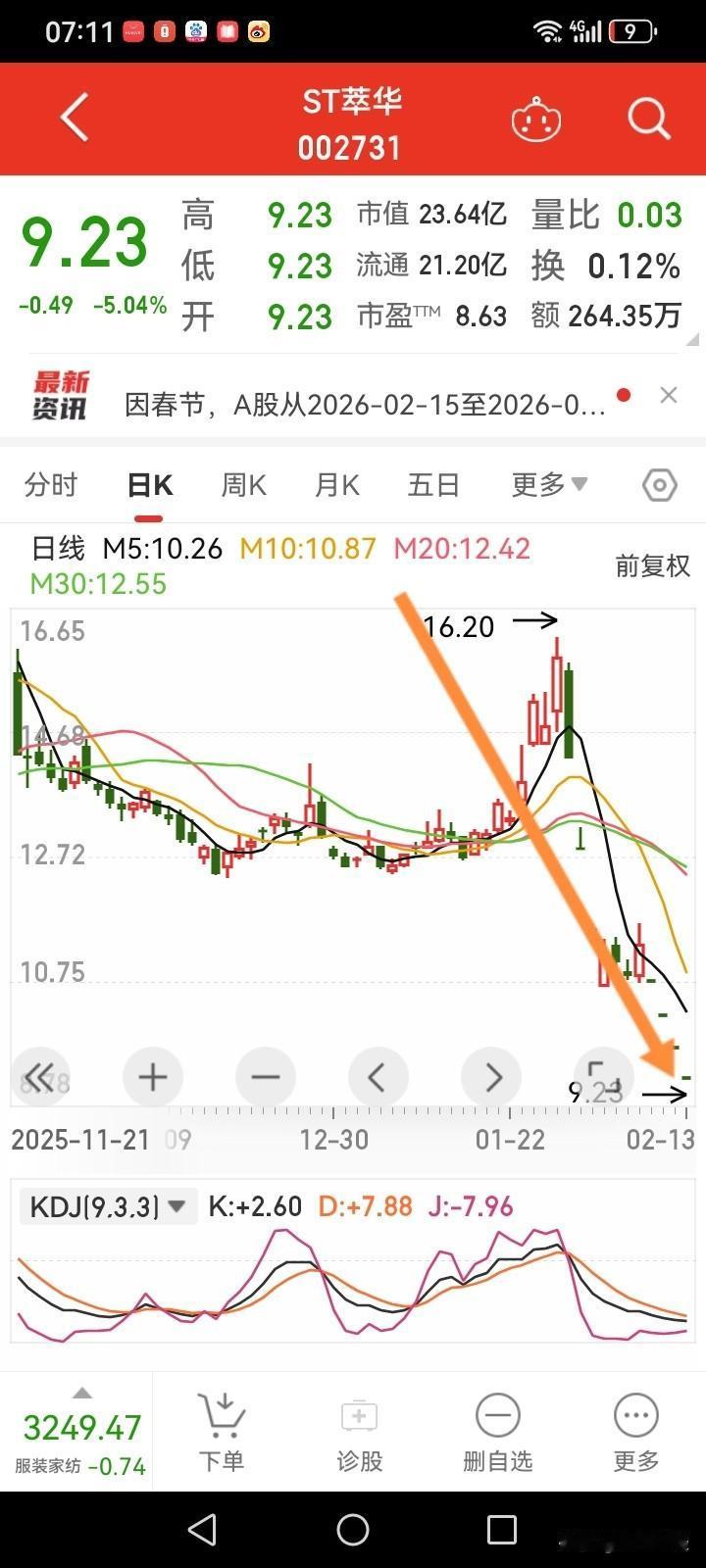Switch to the 五日 tab
Screen dimensions: 706x1568
point(433,485)
